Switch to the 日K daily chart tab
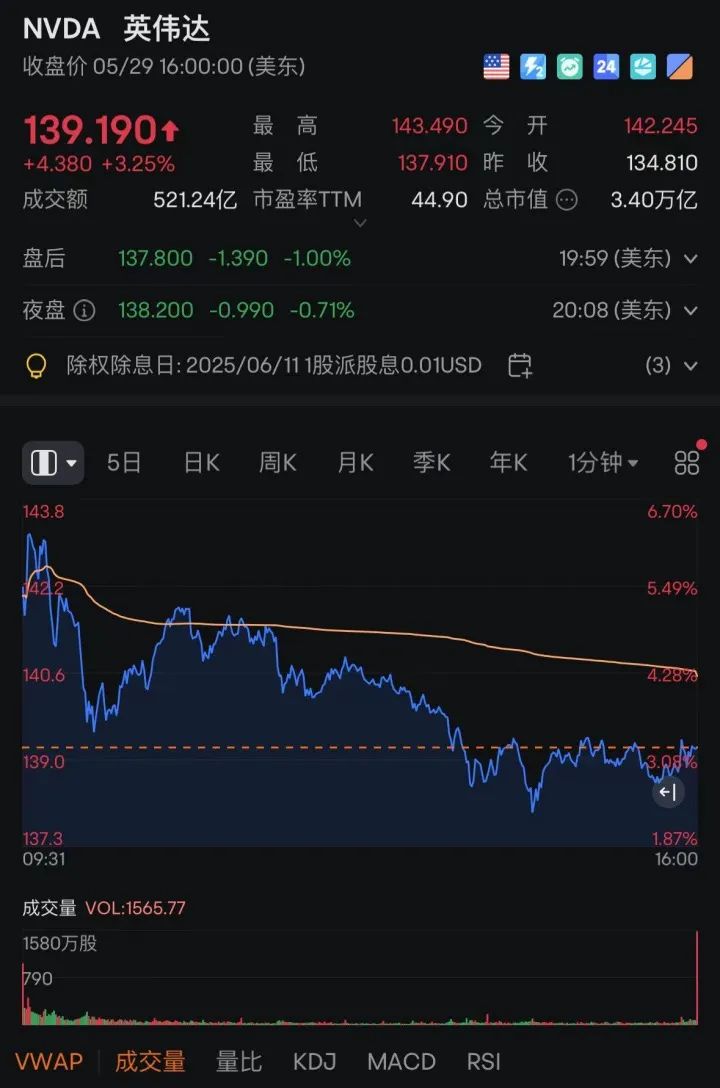The height and width of the screenshot is (1088, 720). tap(200, 463)
